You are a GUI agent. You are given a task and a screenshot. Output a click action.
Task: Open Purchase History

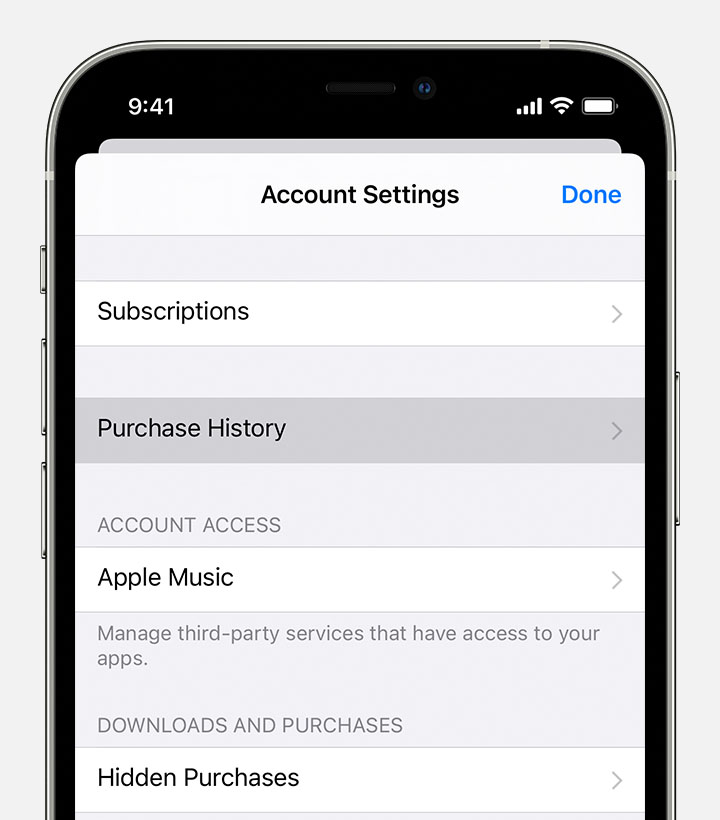pyautogui.click(x=360, y=430)
